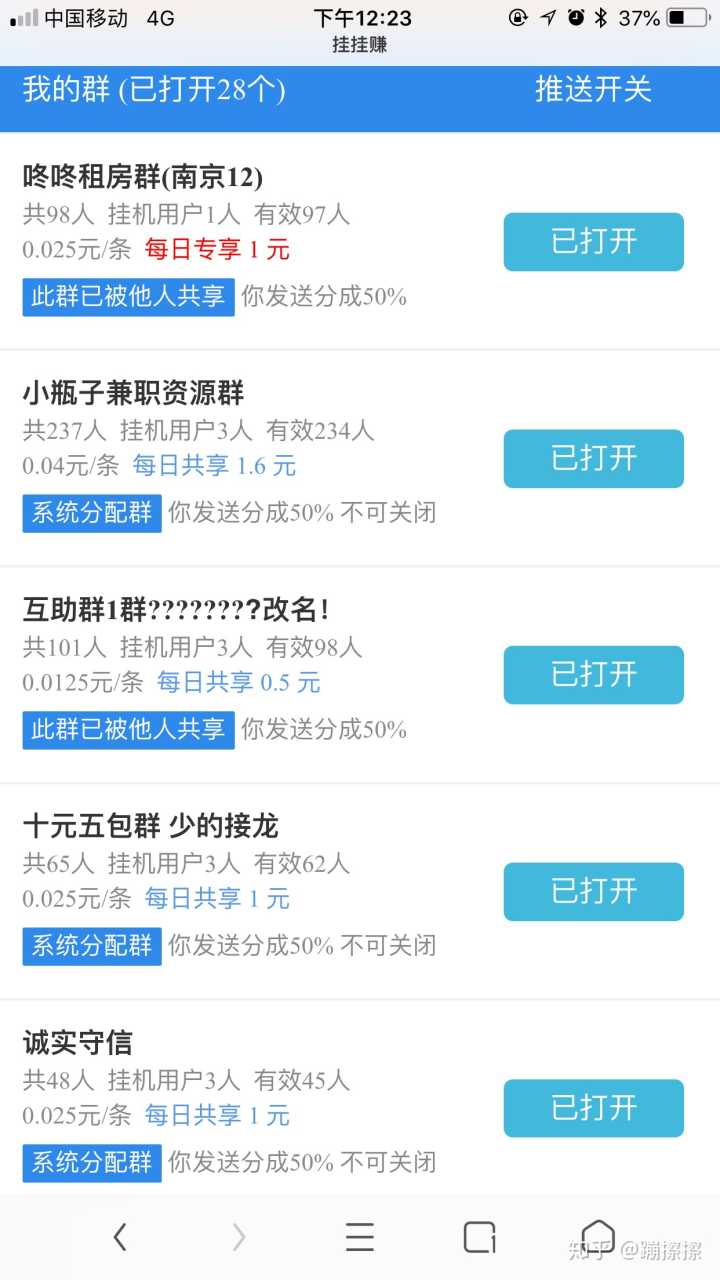This screenshot has height=1280, width=720.
Task: Tap 已打开 for 咚咚租房群(南京12)
Action: tap(593, 242)
